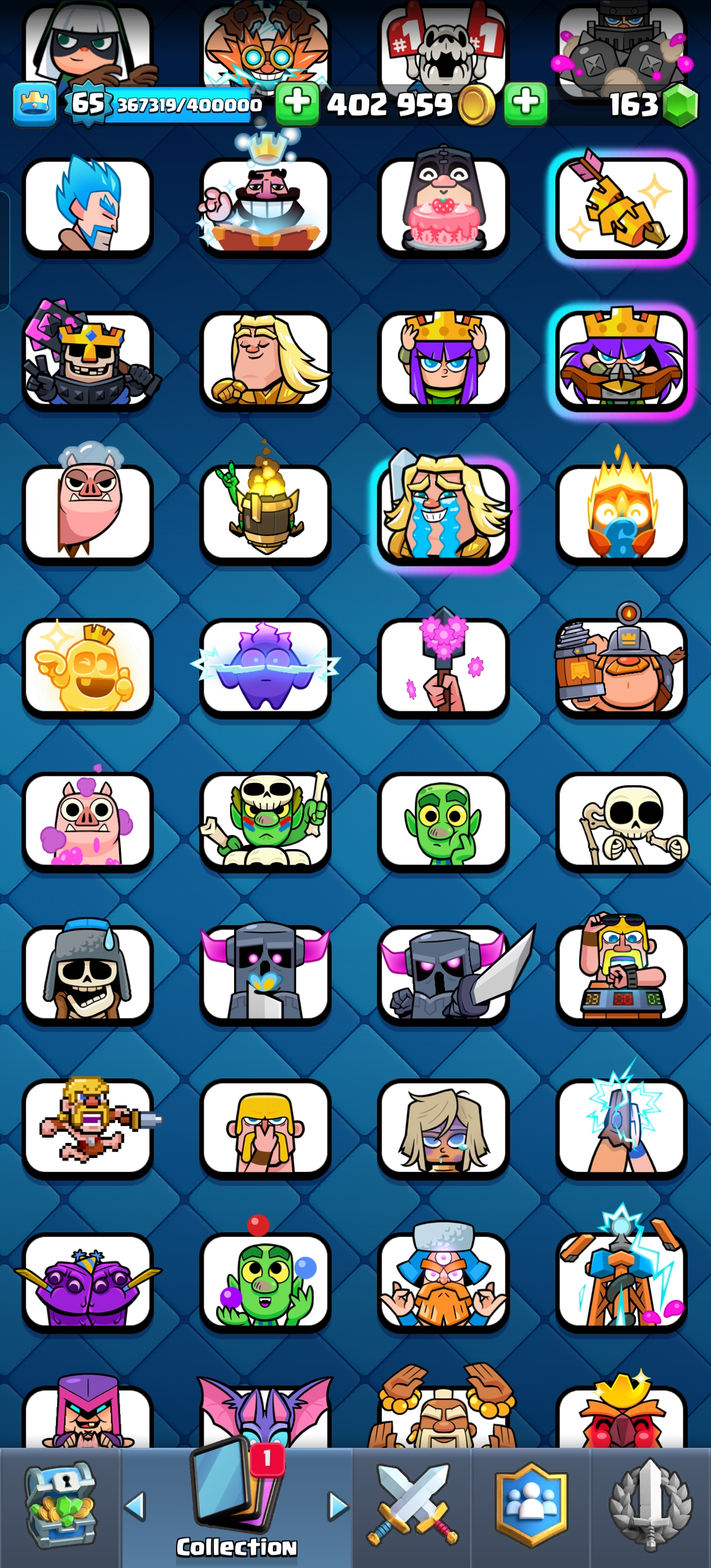Open the Events sword-wreath tab
Viewport: 711px width, 1568px height.
(x=650, y=1505)
